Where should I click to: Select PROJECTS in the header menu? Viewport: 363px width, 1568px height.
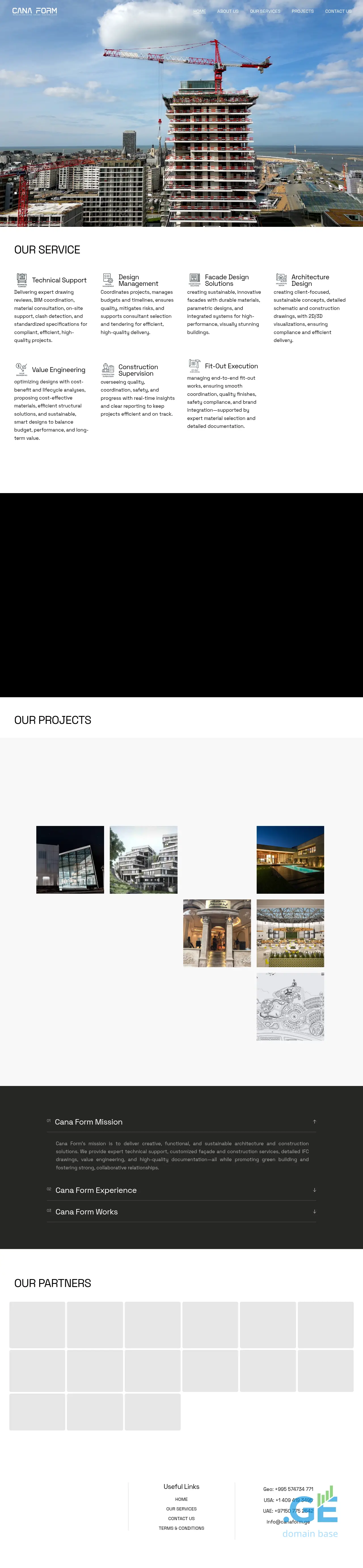click(303, 12)
